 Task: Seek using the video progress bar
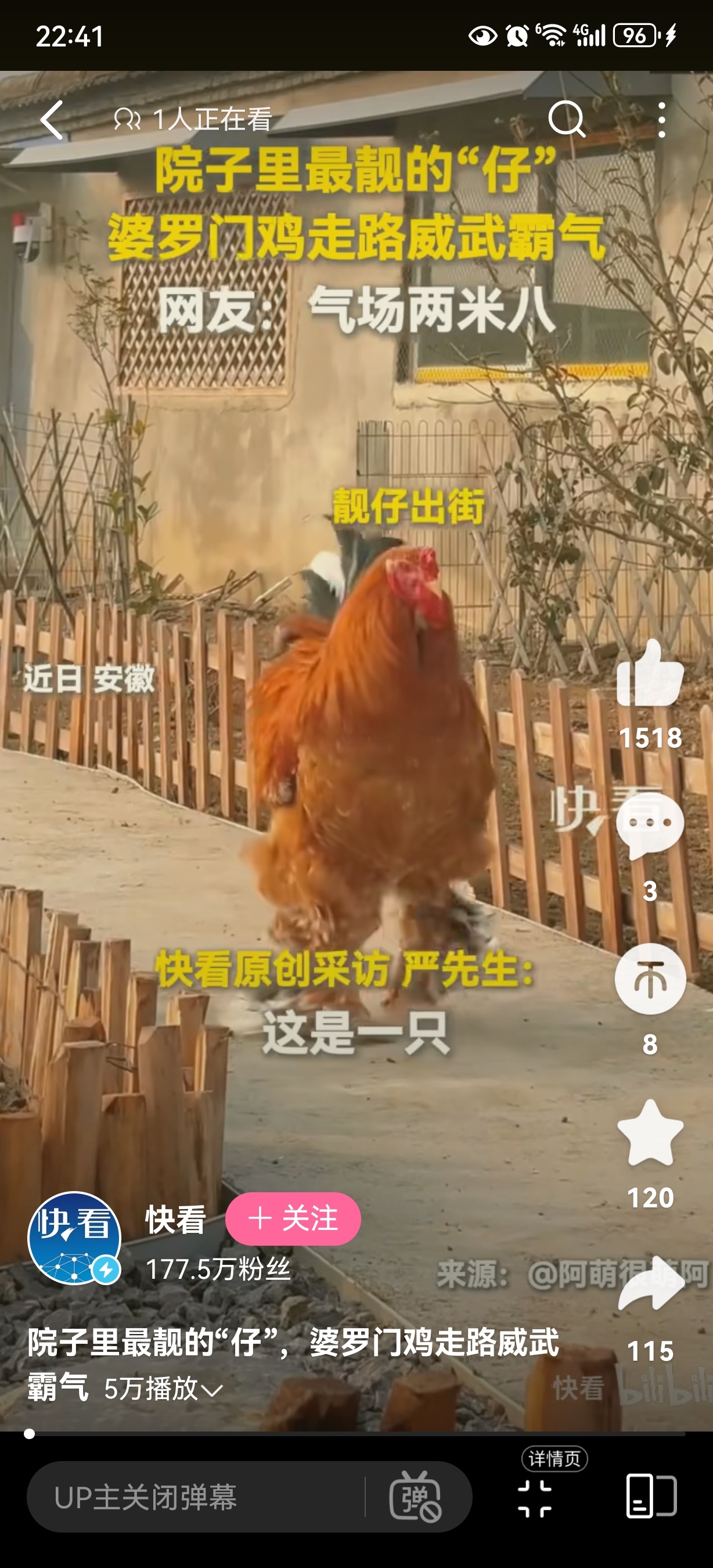coord(356,1433)
